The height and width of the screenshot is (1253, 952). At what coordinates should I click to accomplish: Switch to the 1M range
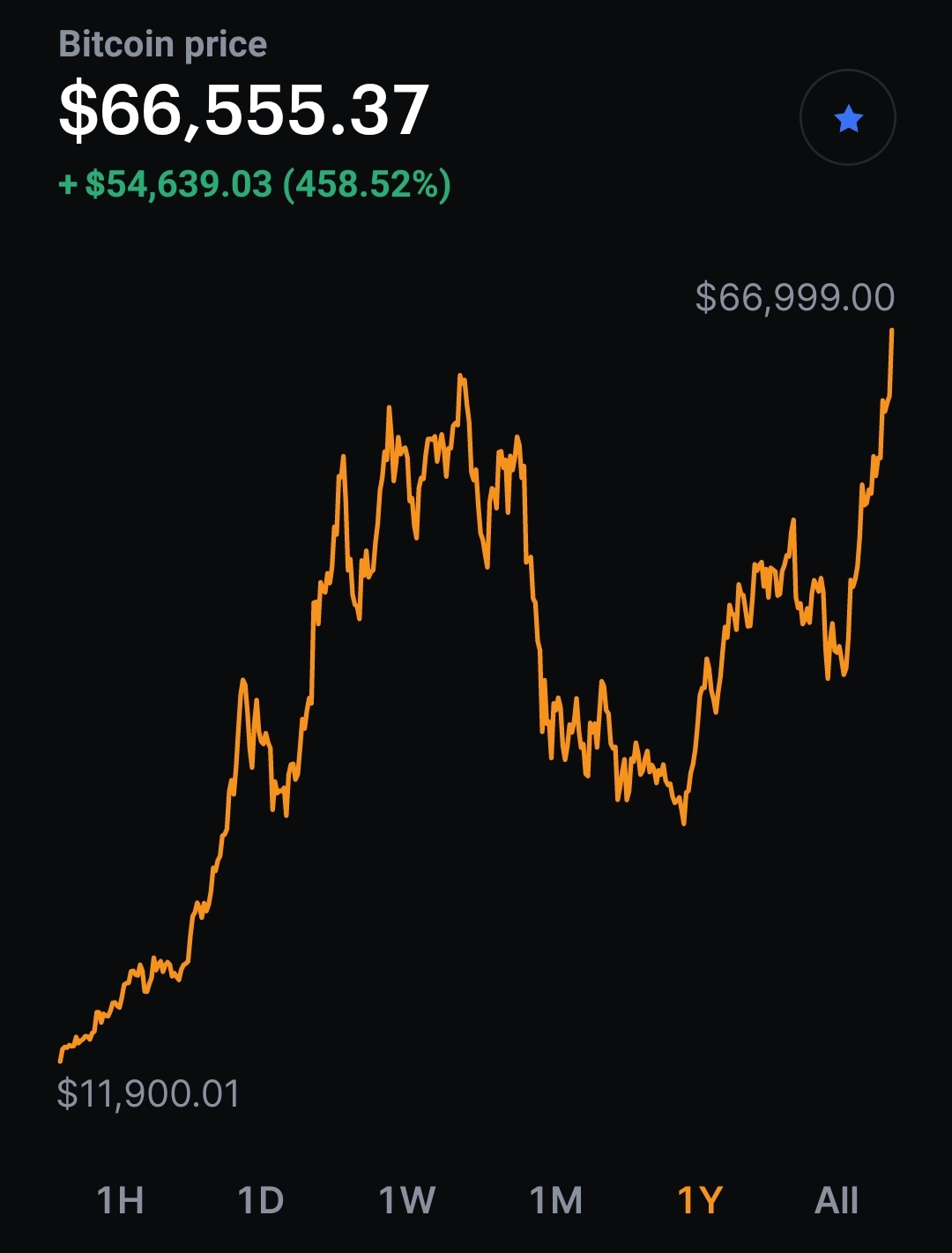coord(555,1200)
